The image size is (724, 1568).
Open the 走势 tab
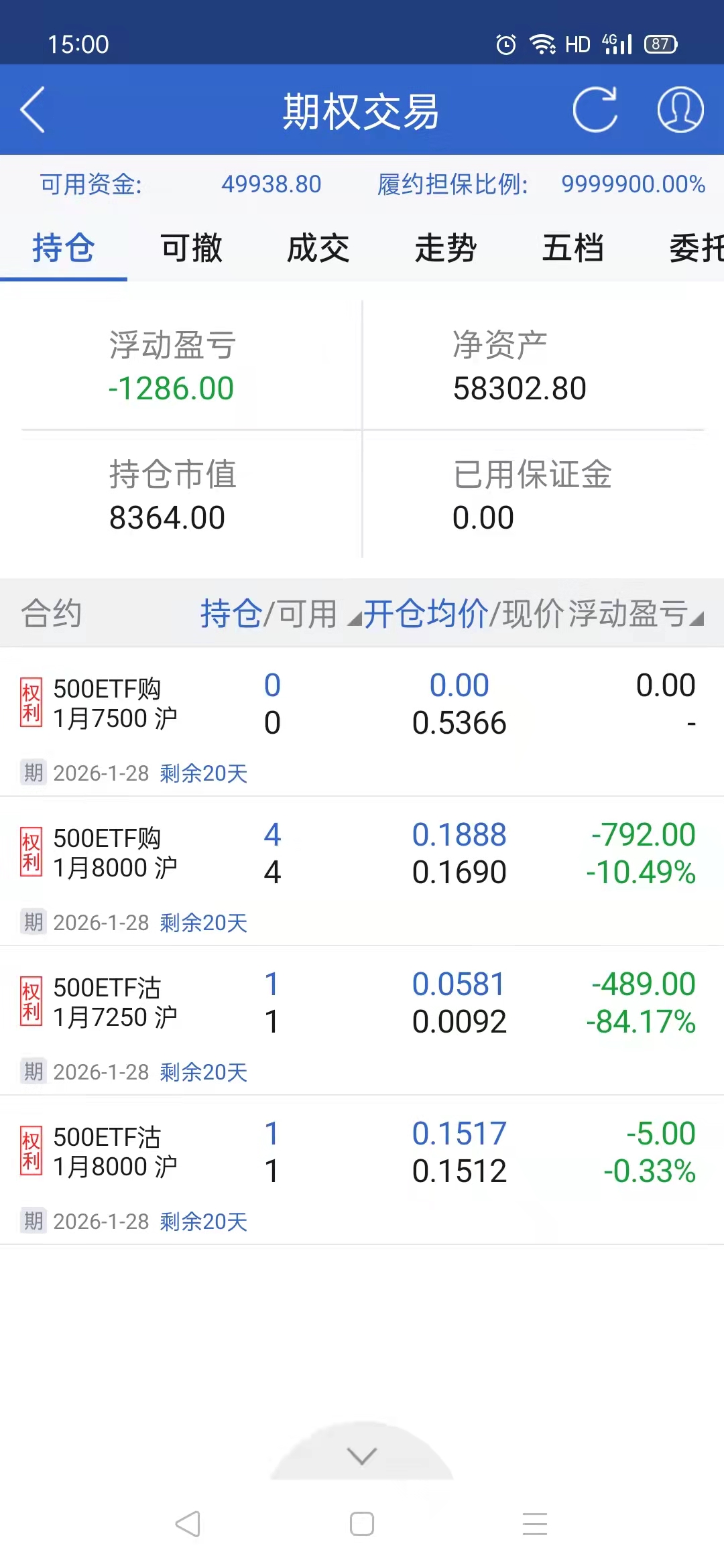[446, 249]
